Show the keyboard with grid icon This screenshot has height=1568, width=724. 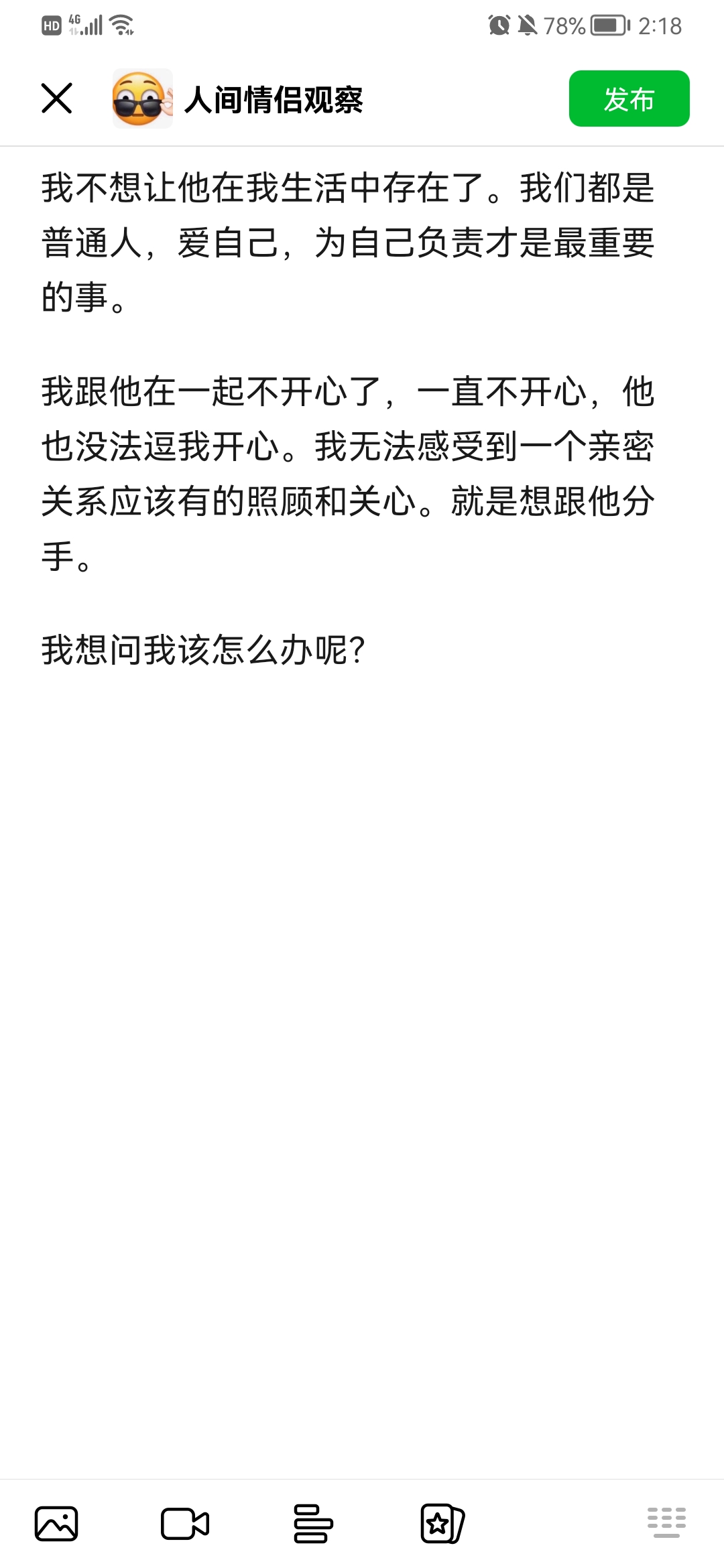tap(666, 1522)
